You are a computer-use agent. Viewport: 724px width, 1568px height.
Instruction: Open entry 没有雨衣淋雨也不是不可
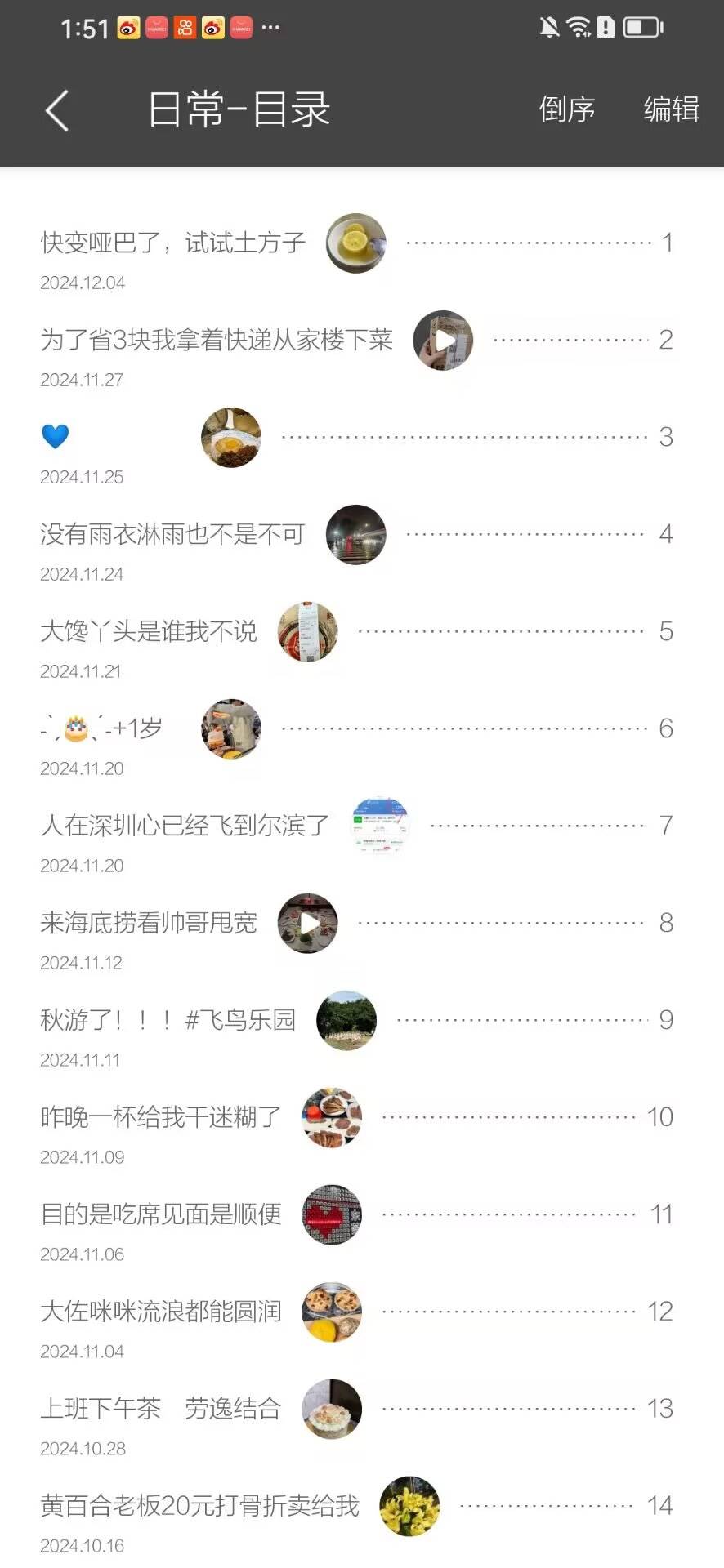click(172, 534)
